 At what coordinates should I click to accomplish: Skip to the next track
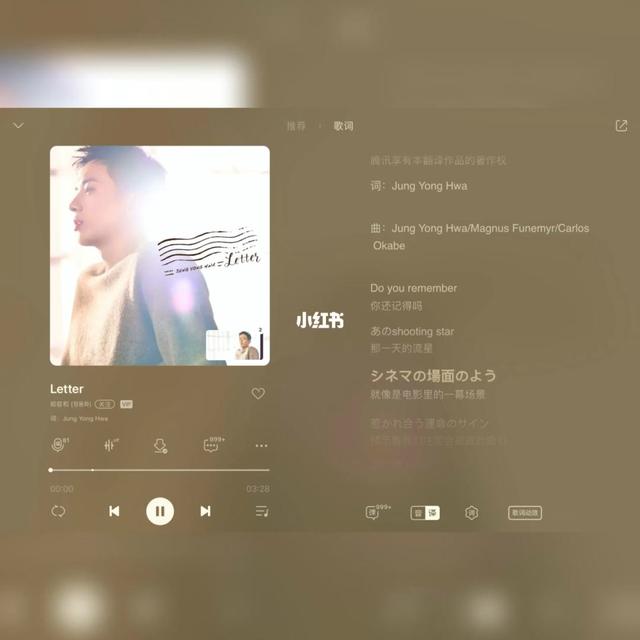(x=205, y=511)
